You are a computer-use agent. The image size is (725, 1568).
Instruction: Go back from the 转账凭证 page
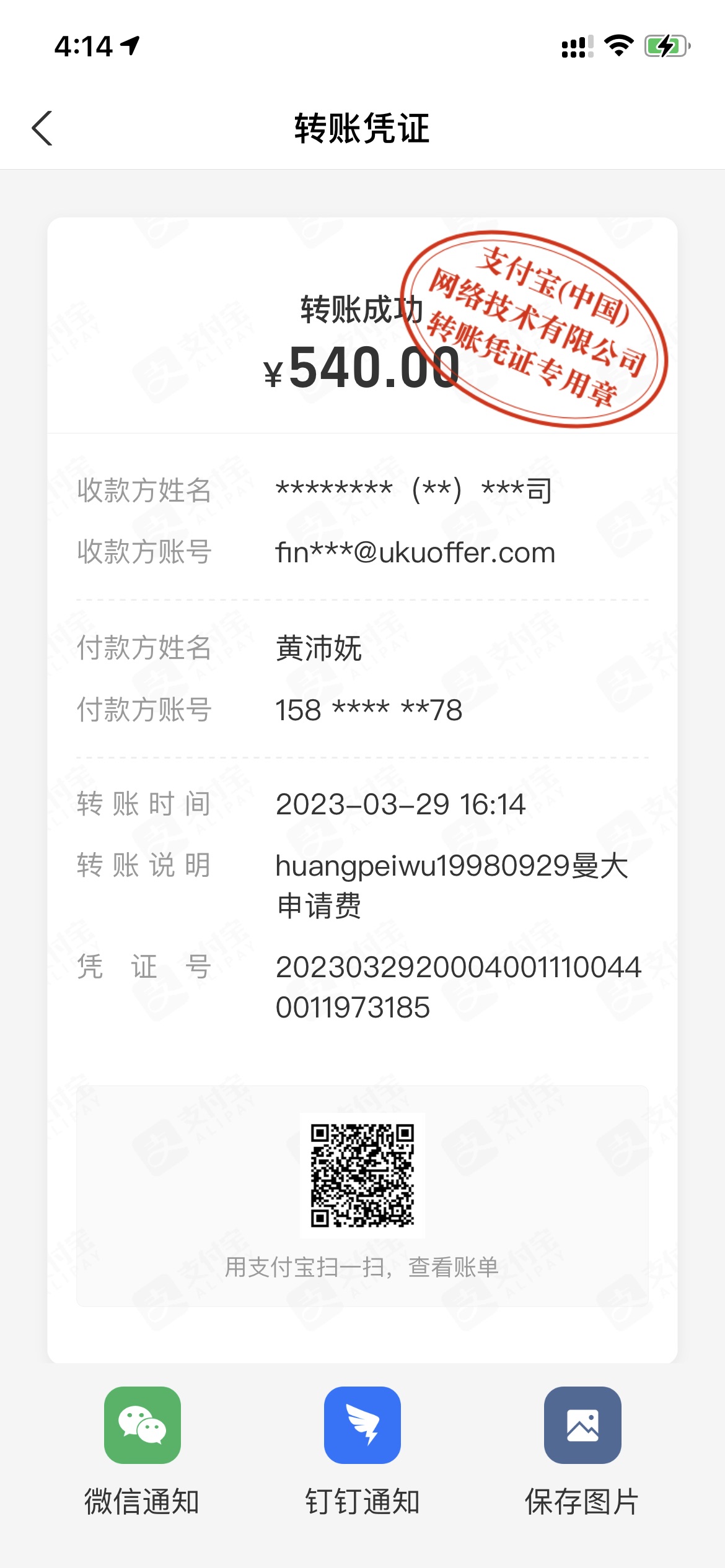pos(42,128)
